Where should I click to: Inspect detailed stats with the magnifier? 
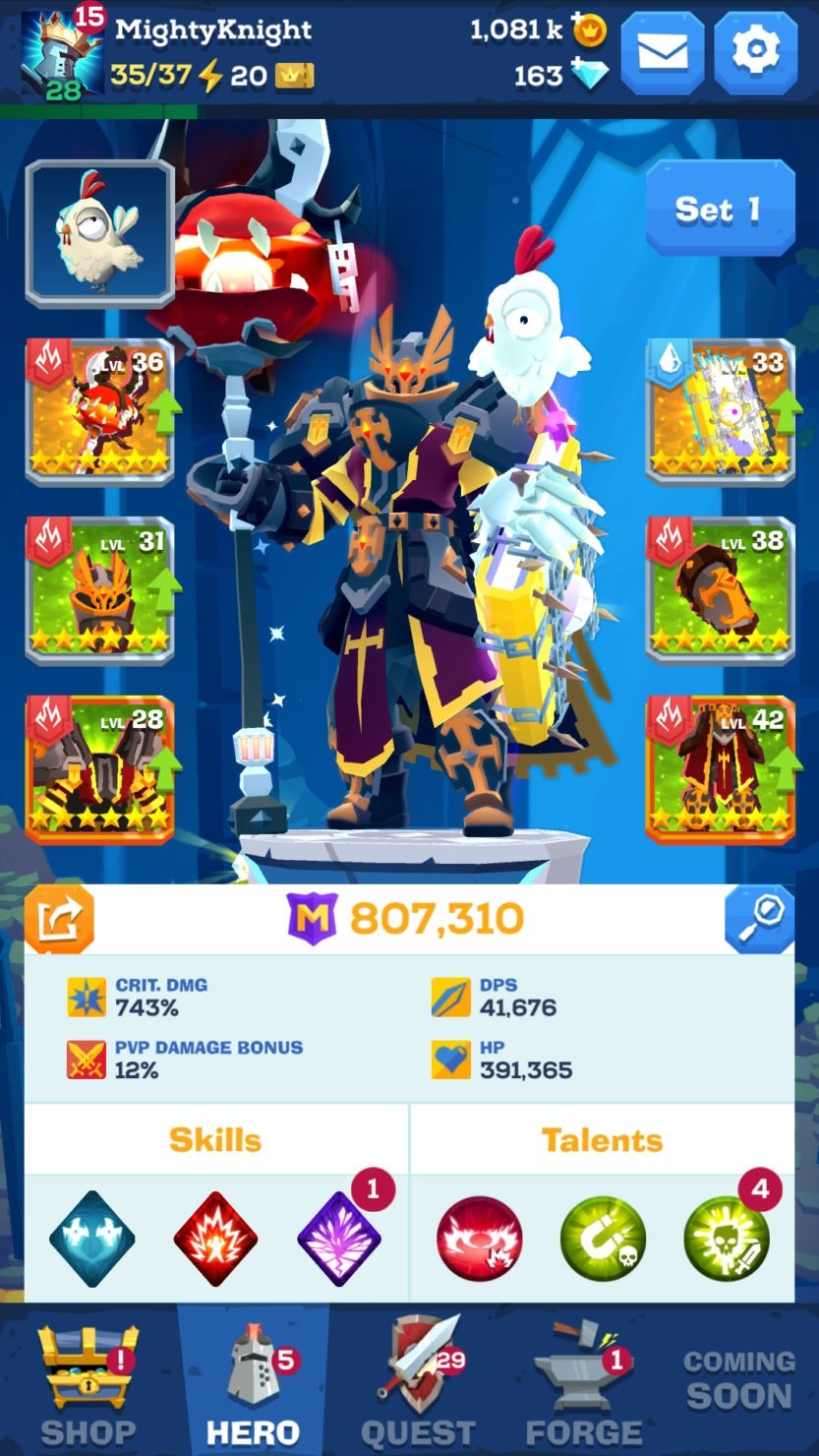[759, 920]
